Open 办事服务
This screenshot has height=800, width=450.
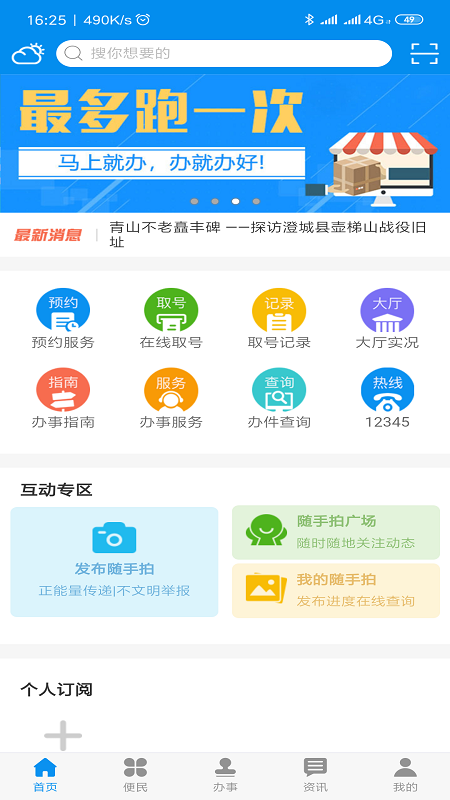171,399
